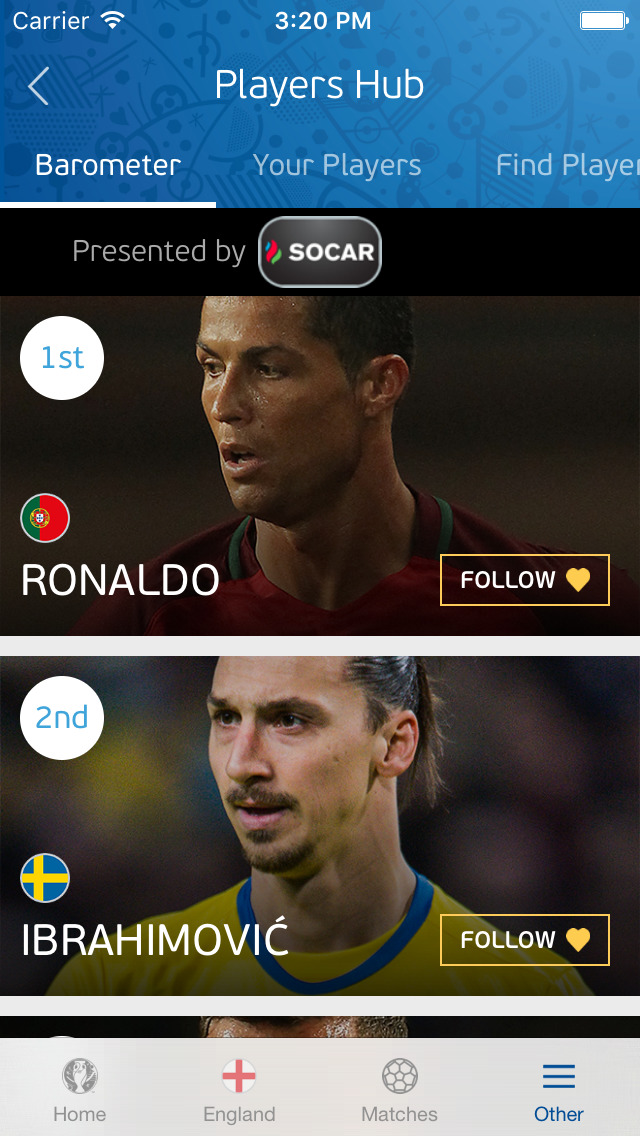This screenshot has width=640, height=1136.
Task: Tap the SOCAR sponsor banner
Action: pos(319,252)
